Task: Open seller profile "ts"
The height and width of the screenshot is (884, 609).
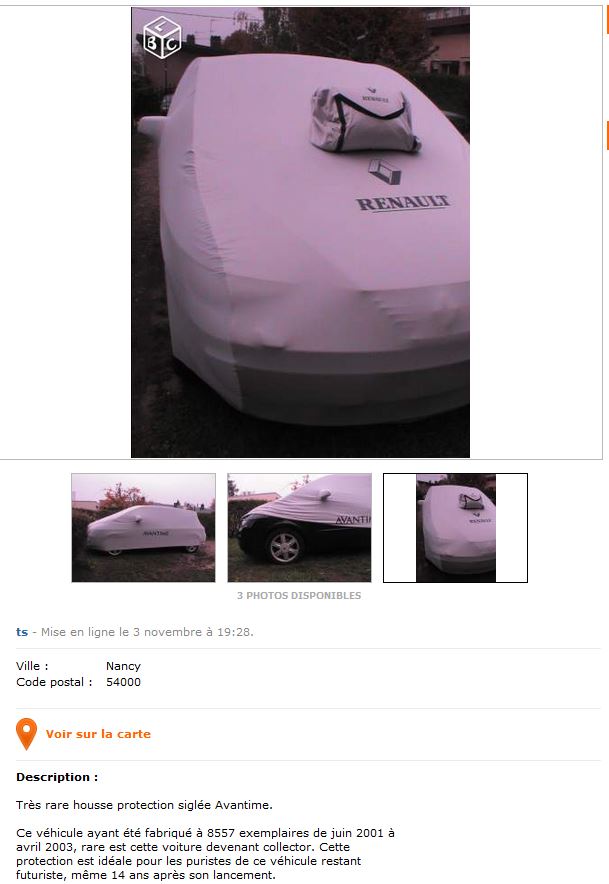Action: (22, 632)
